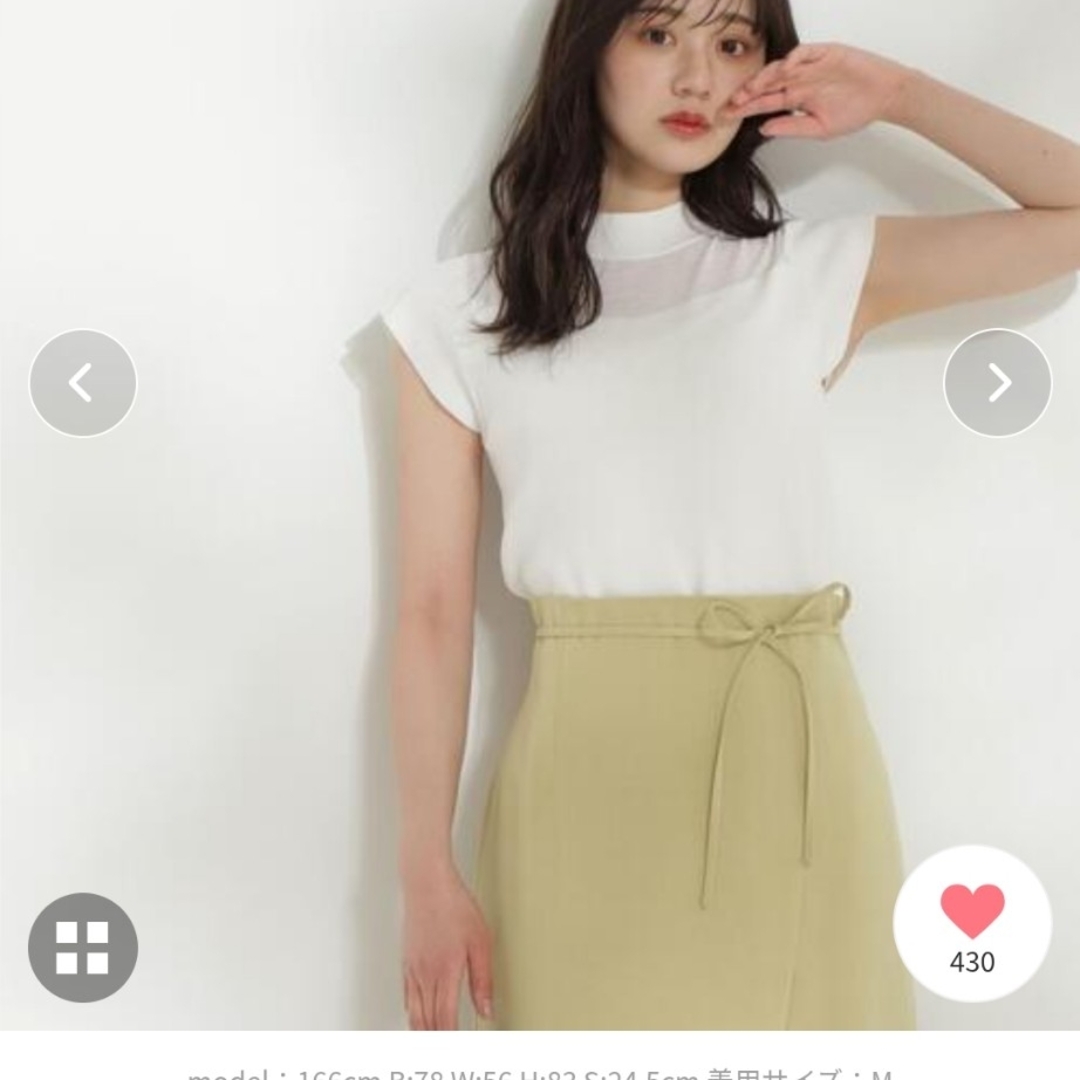Show the previous product photo
1080x1080 pixels.
[83, 383]
